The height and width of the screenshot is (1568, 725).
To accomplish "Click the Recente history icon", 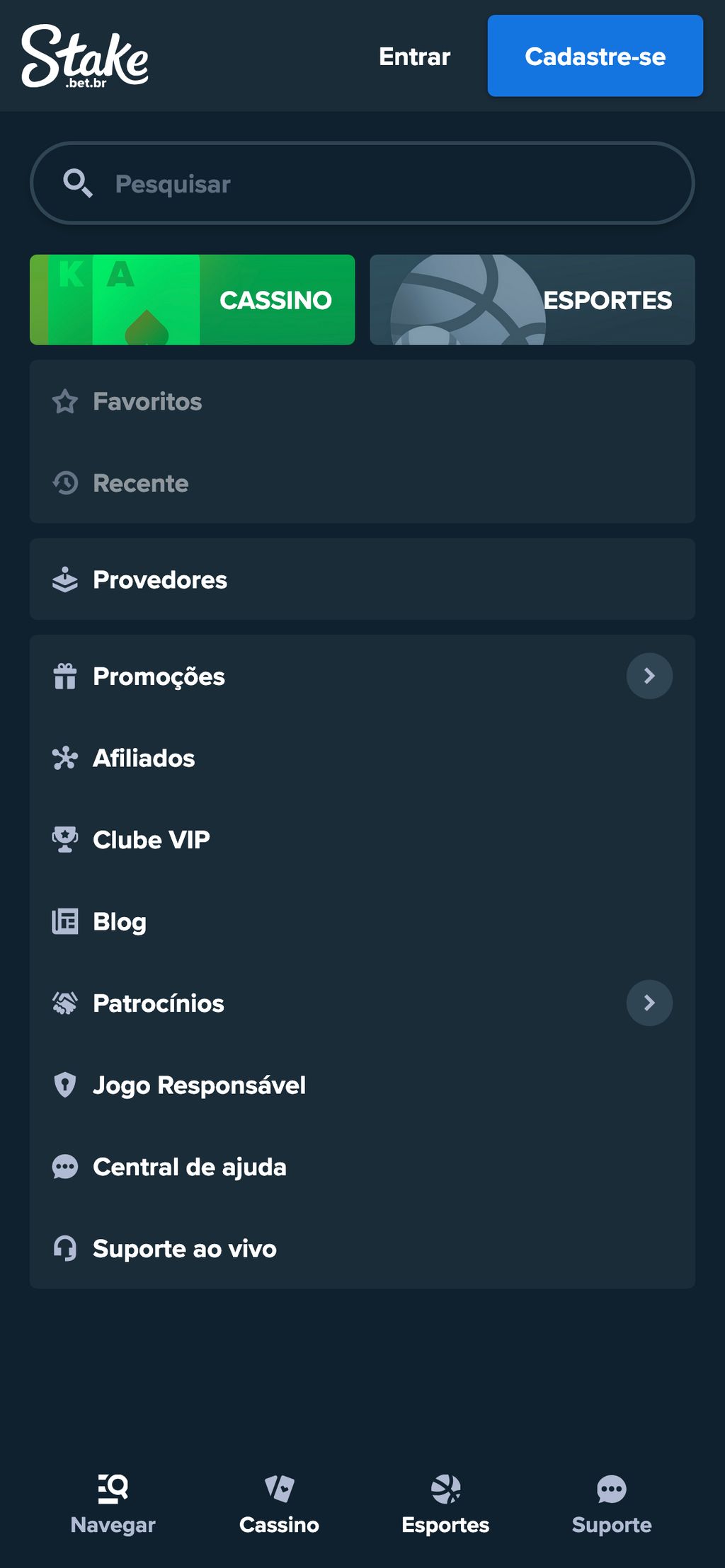I will point(65,483).
